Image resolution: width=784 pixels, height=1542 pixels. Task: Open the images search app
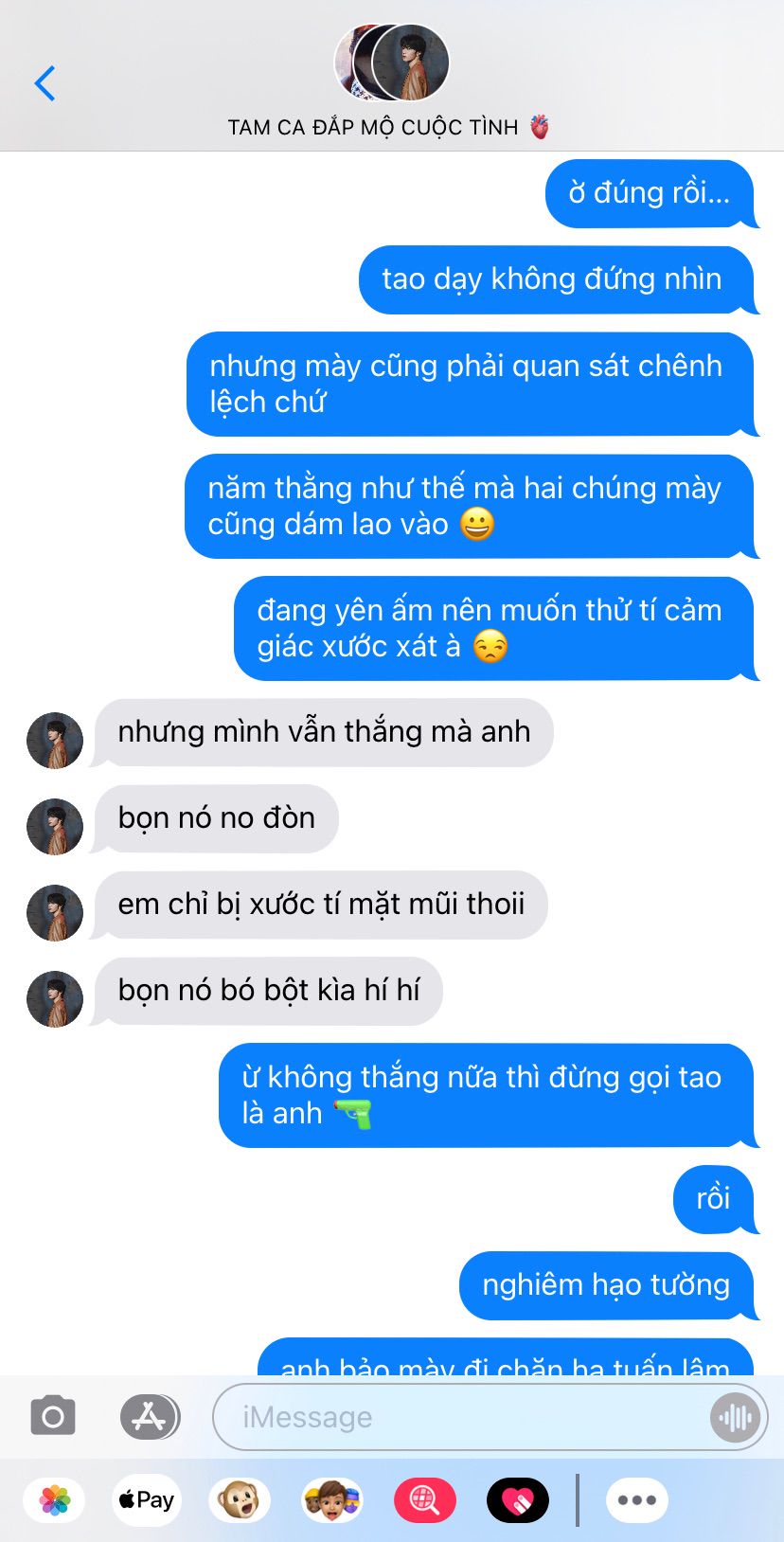(x=424, y=1500)
